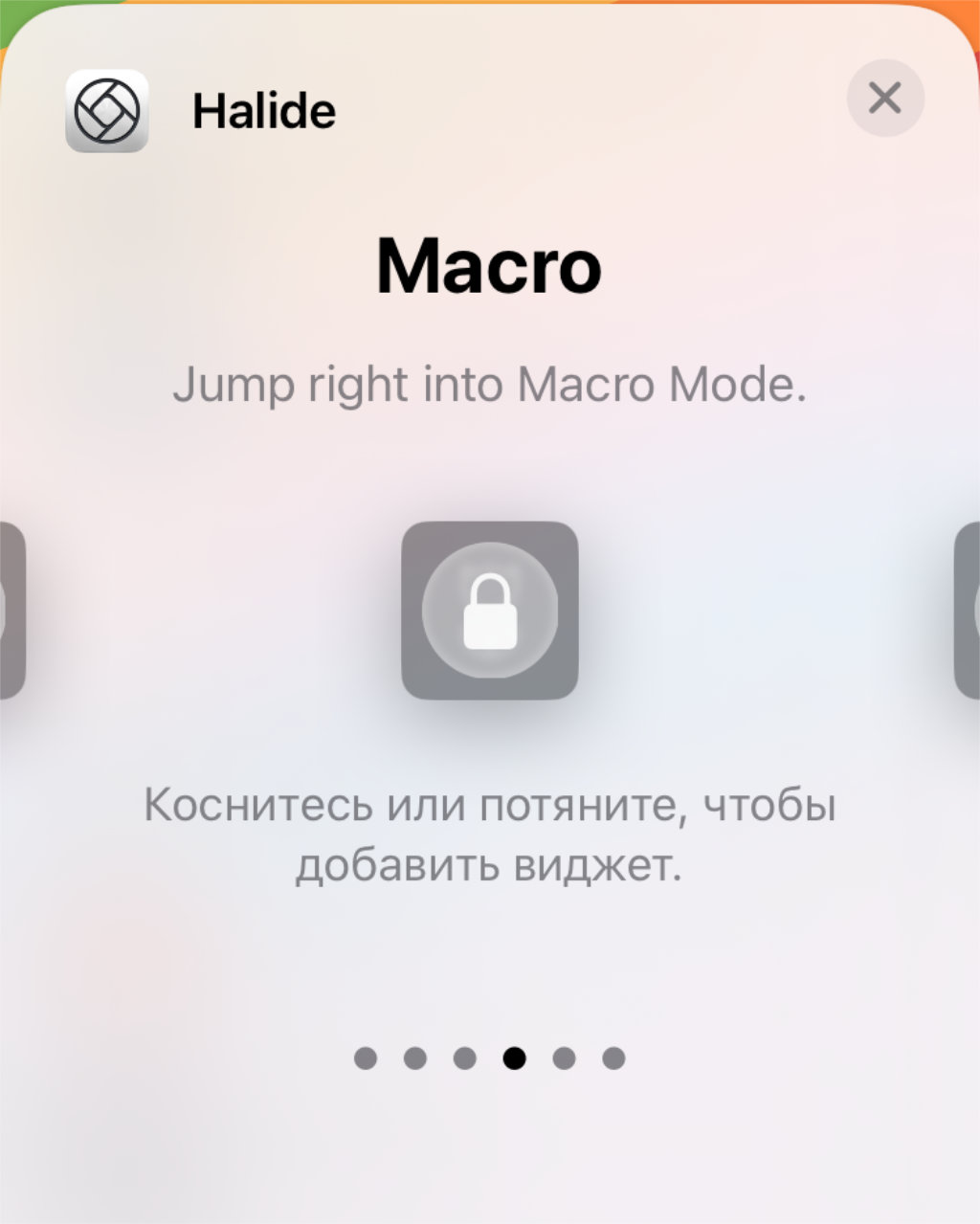Select the highlighted page indicator dot
The height and width of the screenshot is (1224, 980).
point(514,1057)
